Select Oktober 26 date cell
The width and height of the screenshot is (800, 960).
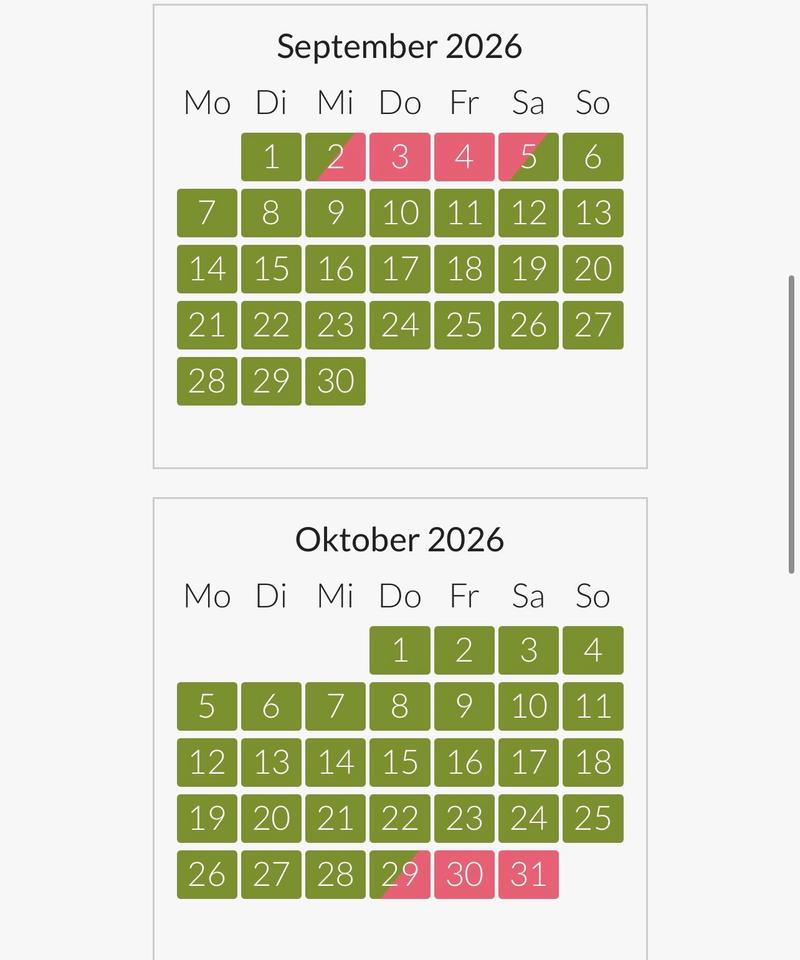point(207,874)
